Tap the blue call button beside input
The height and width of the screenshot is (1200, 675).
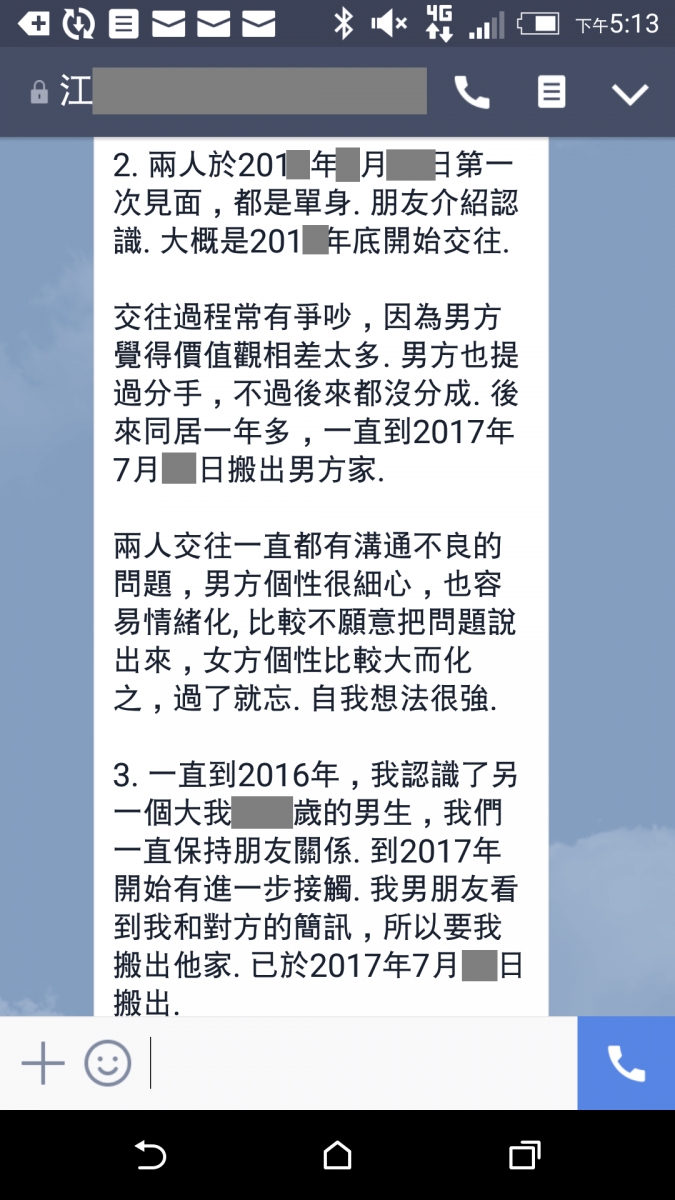tap(626, 1063)
